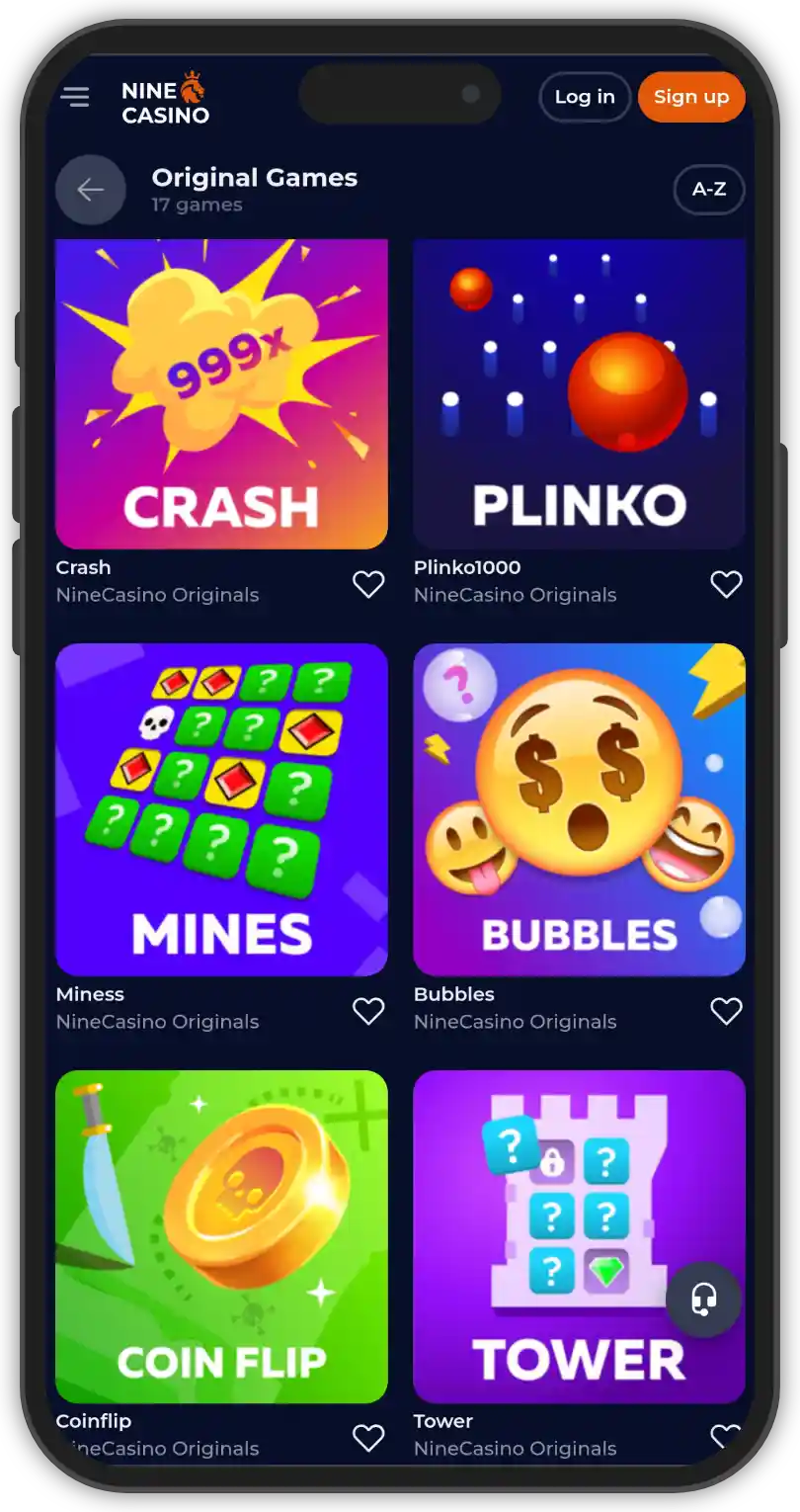Launch the Plinko game tile

[579, 394]
